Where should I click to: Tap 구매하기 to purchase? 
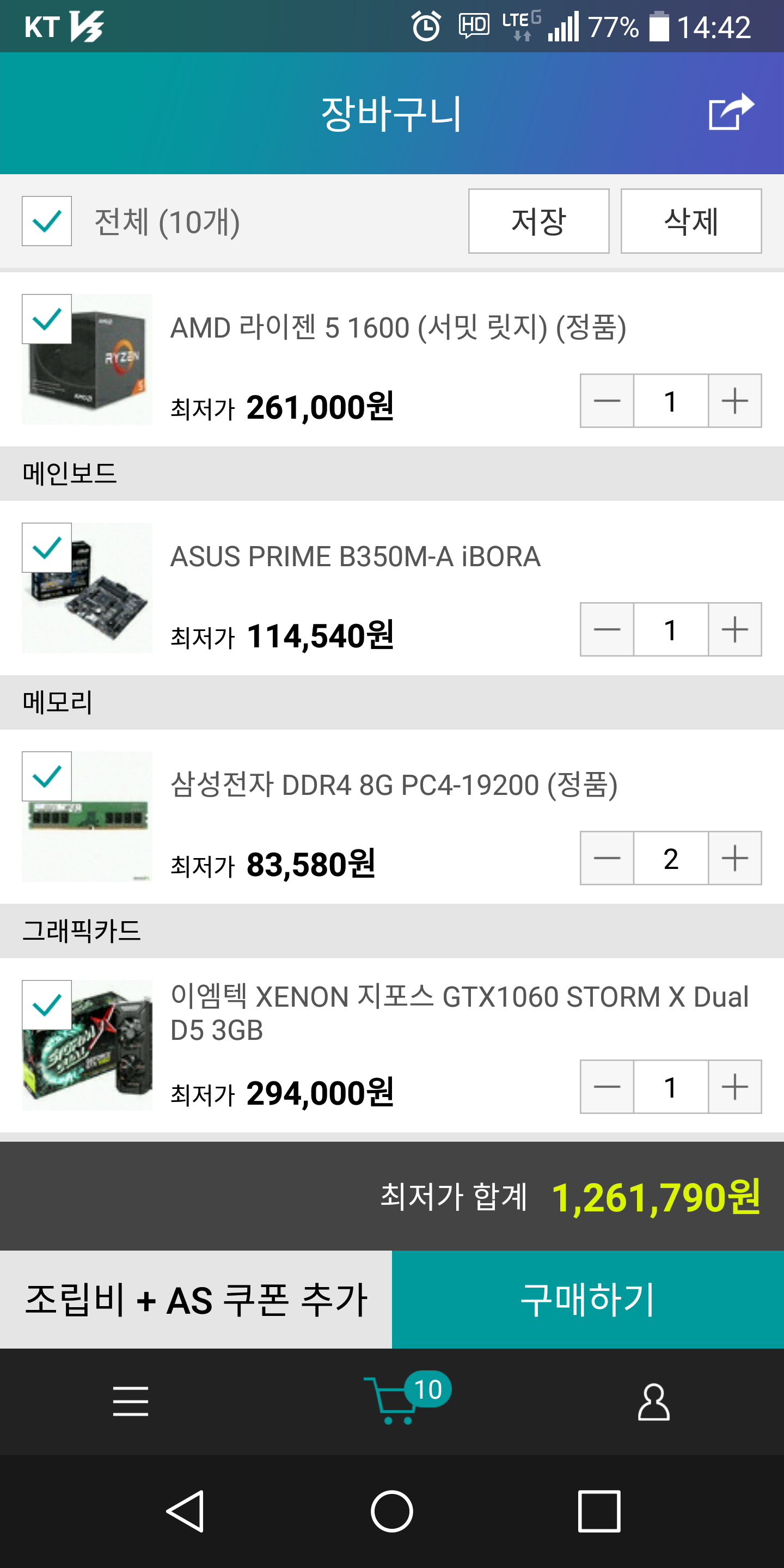click(x=588, y=1300)
